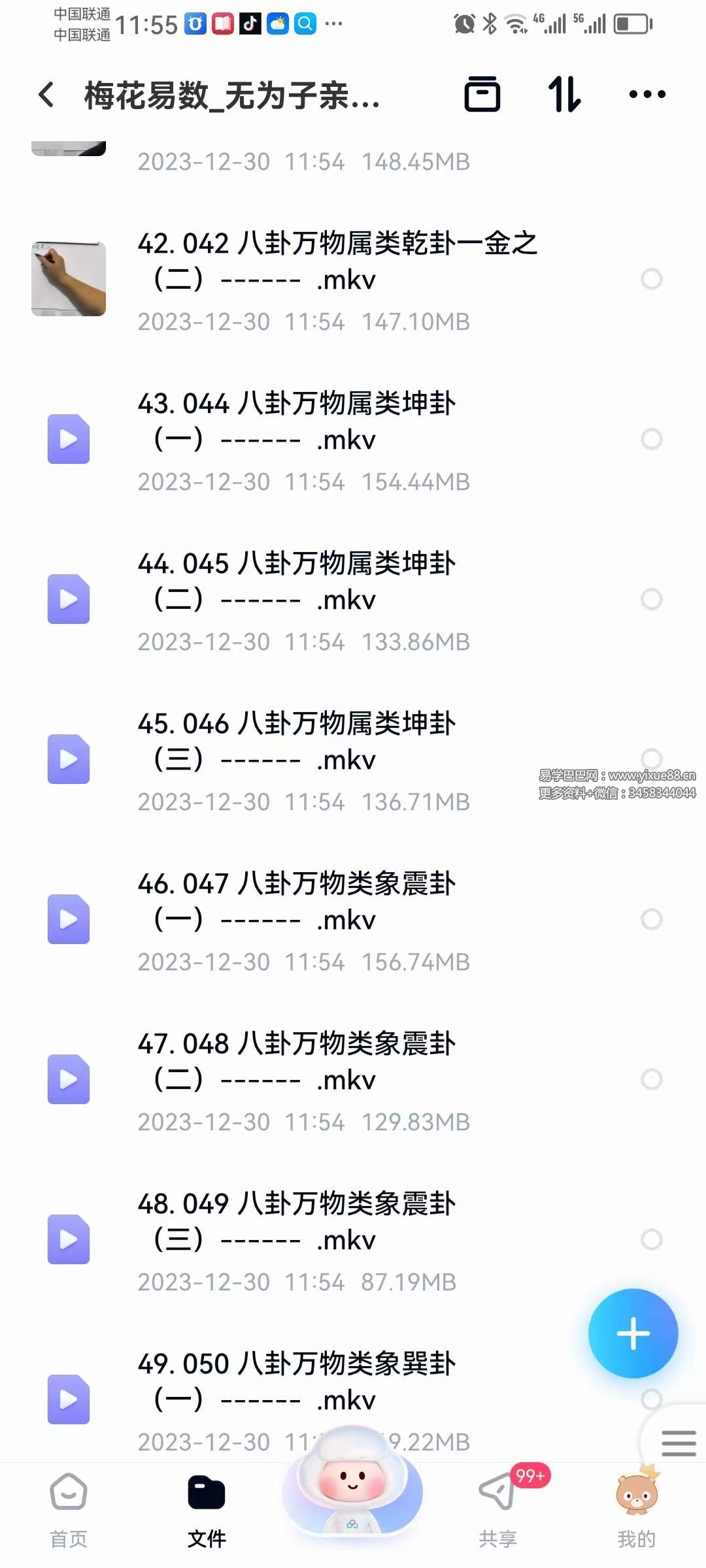This screenshot has height=1568, width=706.
Task: Tap the play icon of 46.047 震卦（一）.mkv
Action: pyautogui.click(x=69, y=920)
